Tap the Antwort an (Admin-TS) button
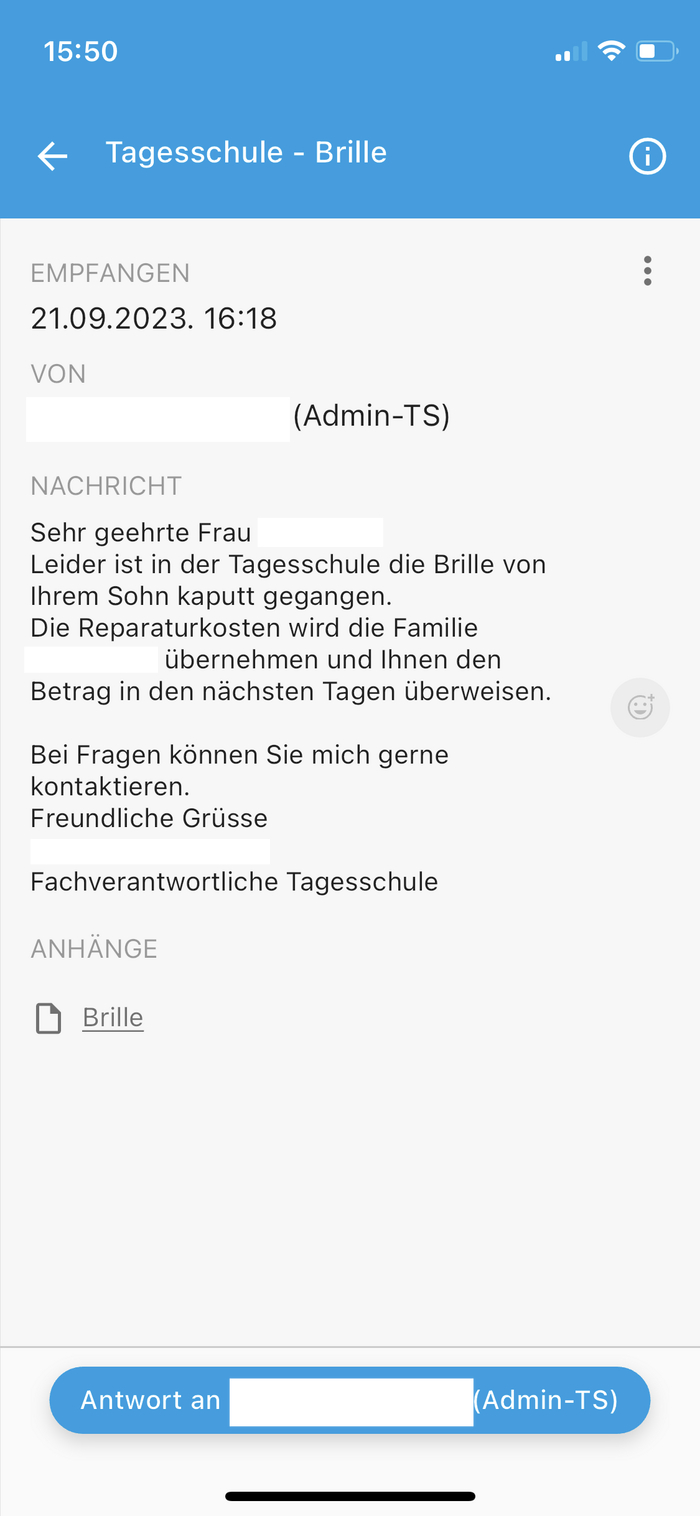Screen dimensions: 700x1516 click(349, 1400)
